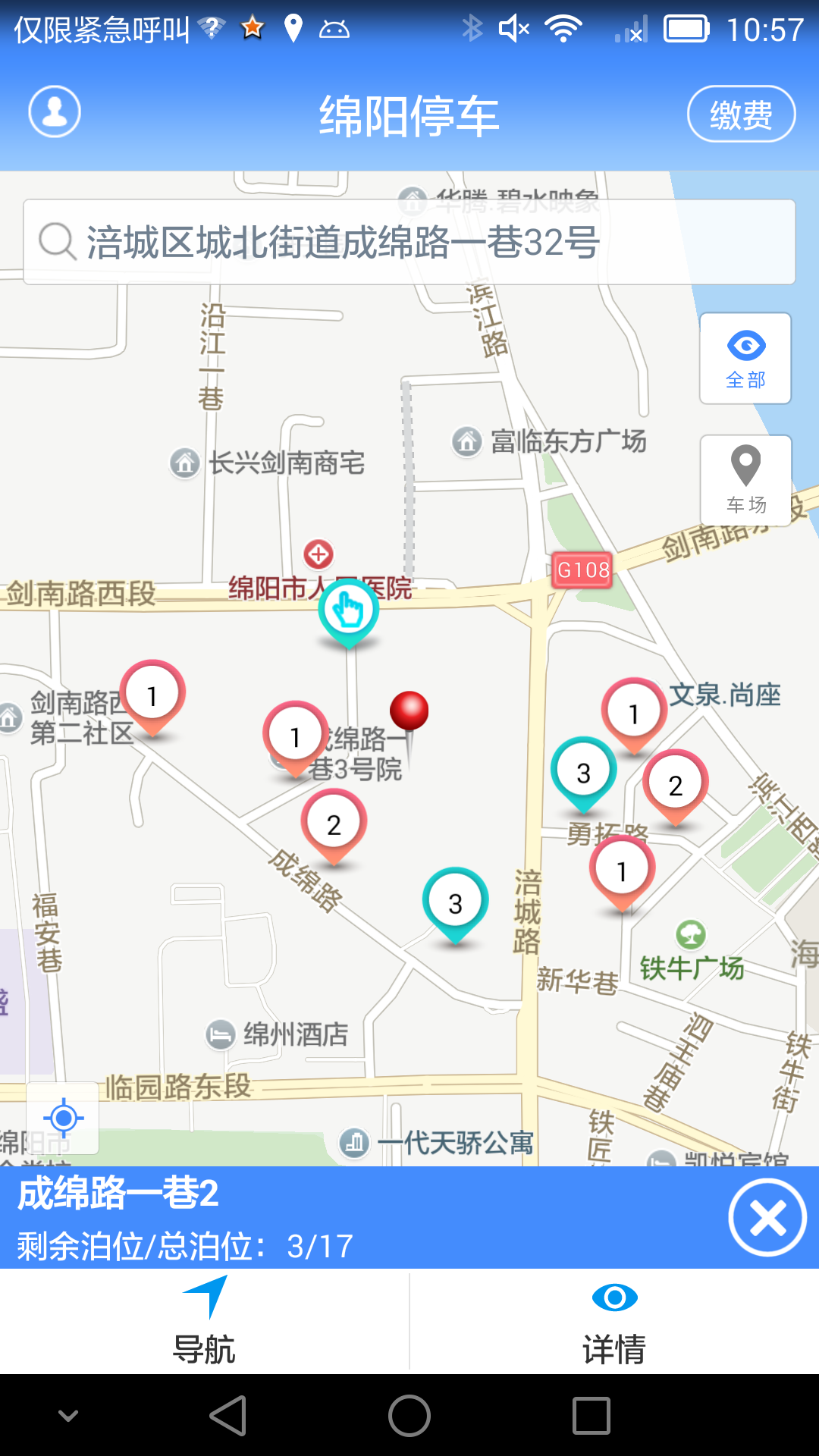The height and width of the screenshot is (1456, 819).
Task: Go back using the system back button
Action: [227, 1416]
